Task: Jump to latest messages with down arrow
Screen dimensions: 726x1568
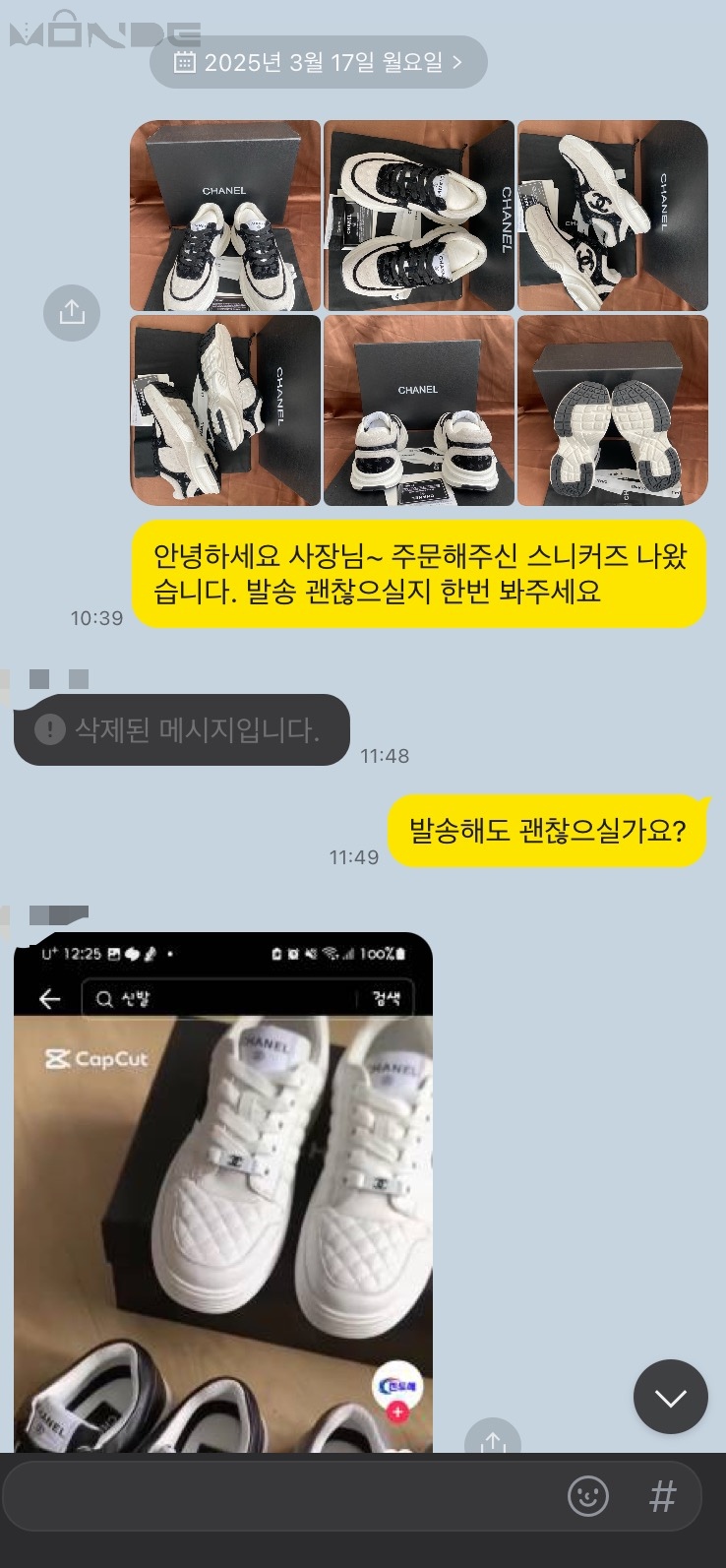Action: tap(670, 1397)
